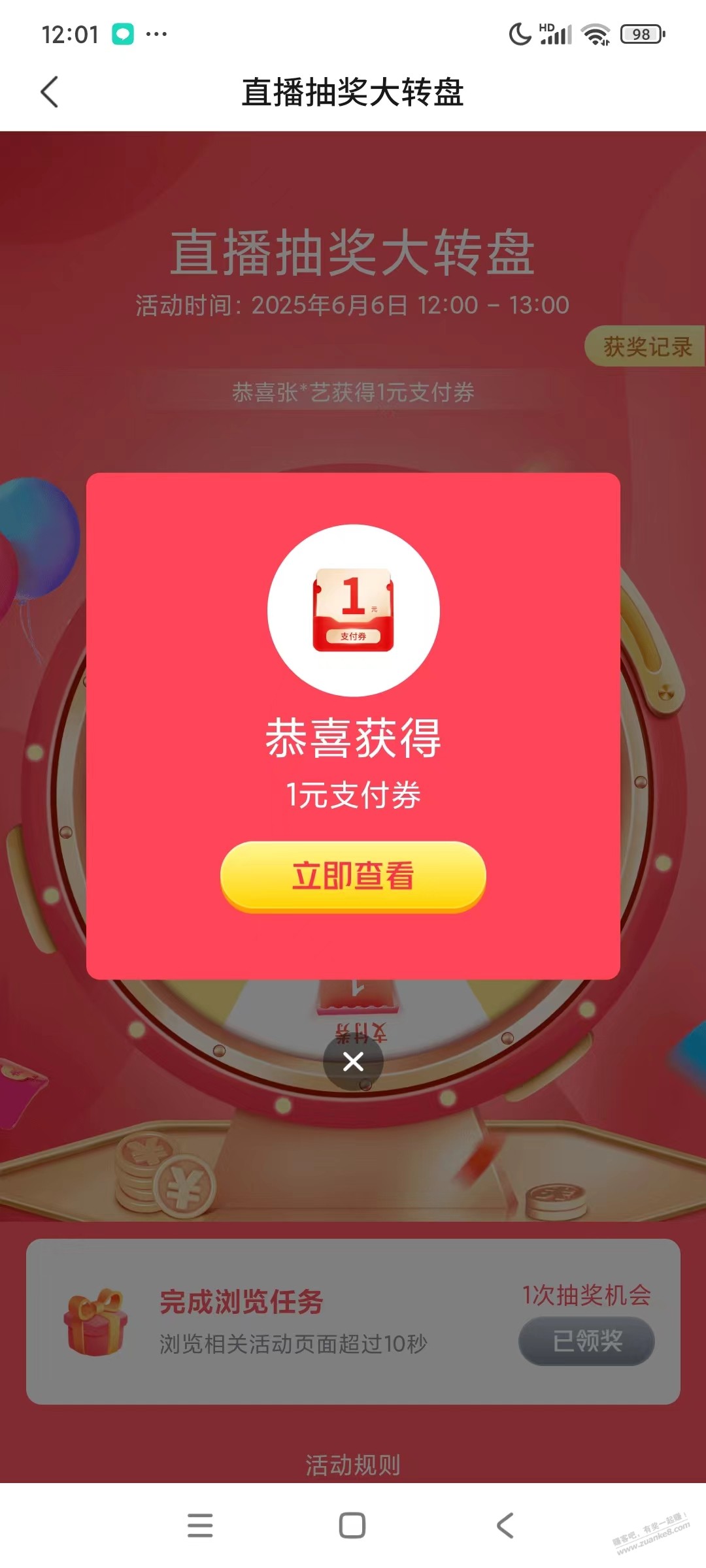Go back using the top-left arrow
Screen dimensions: 706x1568
[x=50, y=92]
